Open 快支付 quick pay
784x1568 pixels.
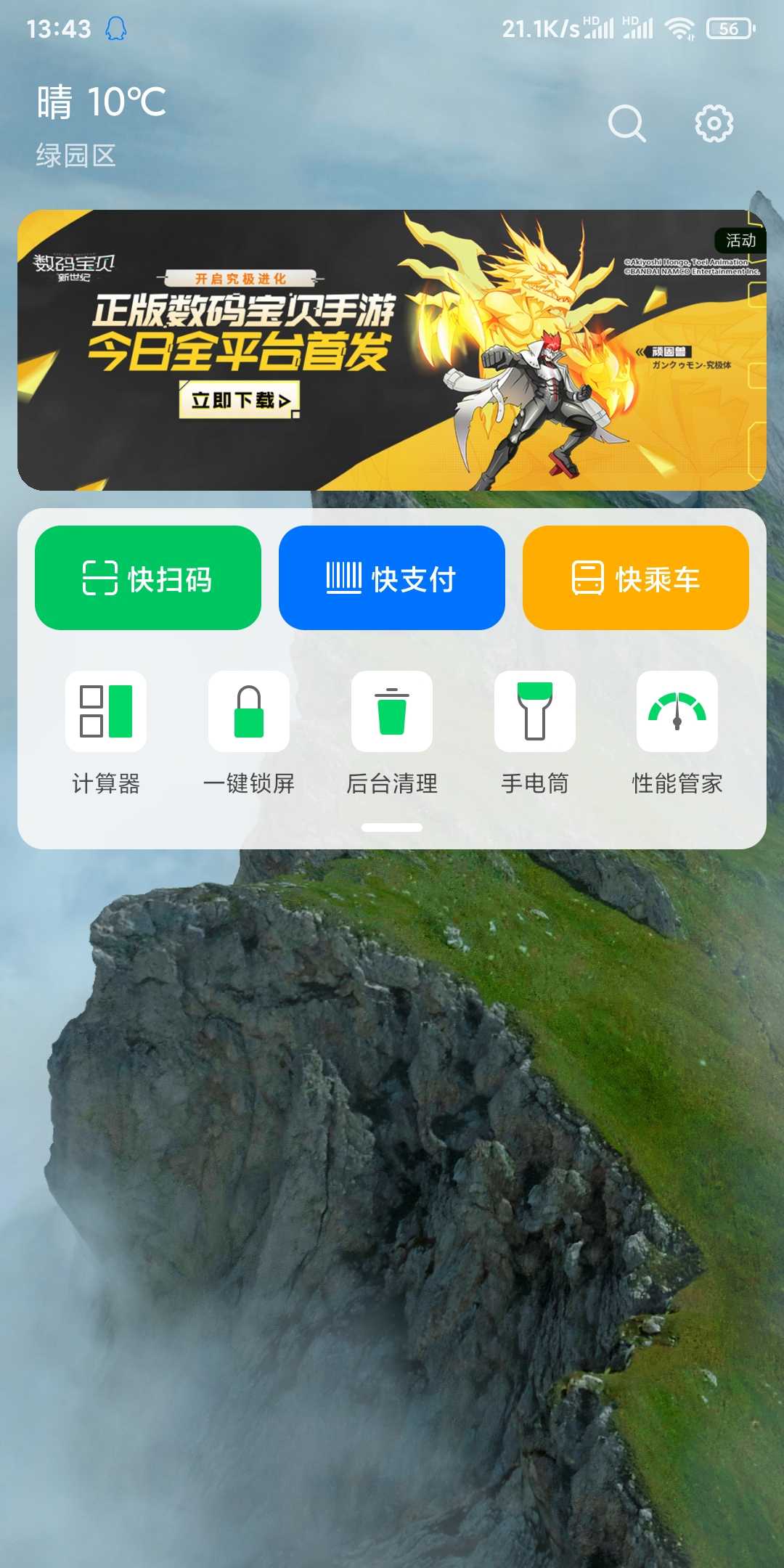392,578
